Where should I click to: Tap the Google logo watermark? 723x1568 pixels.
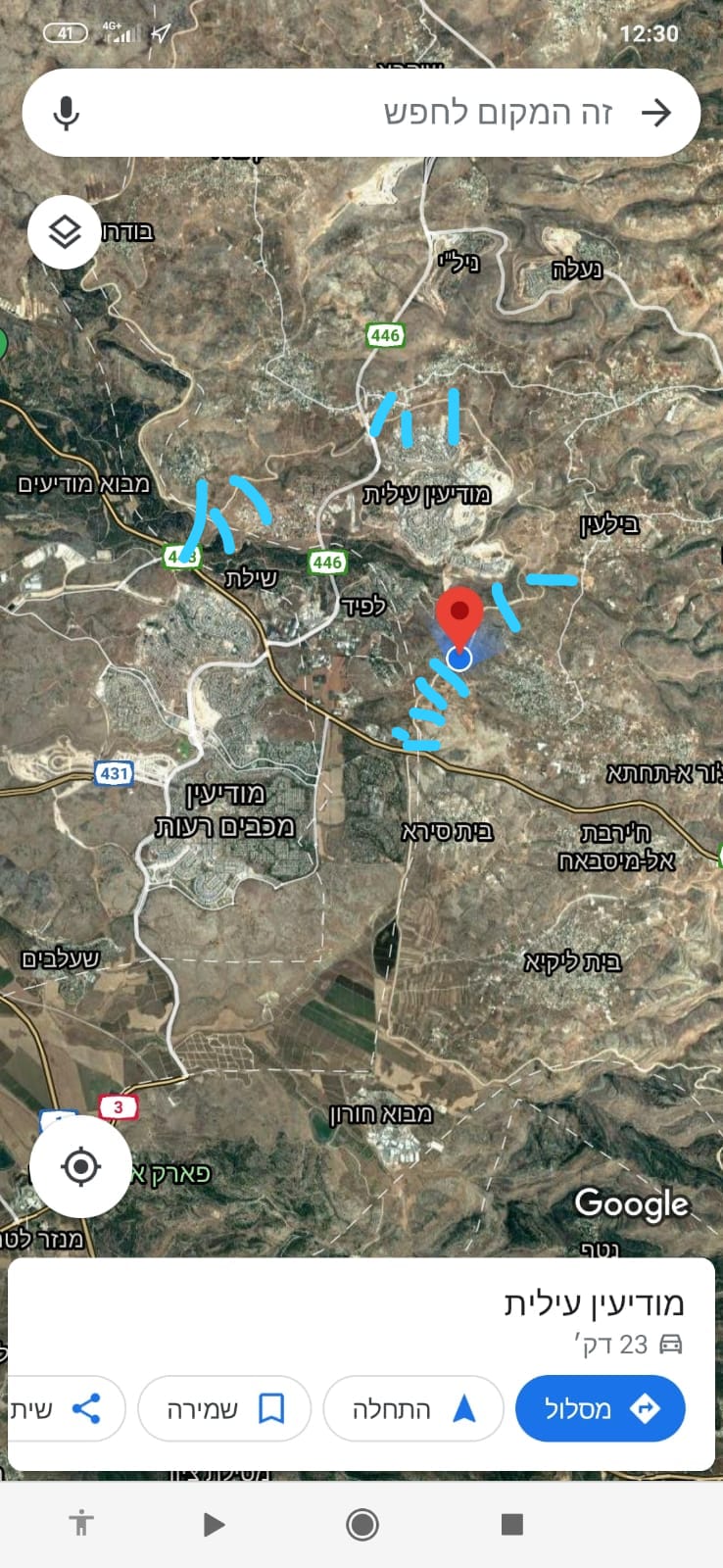point(633,1204)
